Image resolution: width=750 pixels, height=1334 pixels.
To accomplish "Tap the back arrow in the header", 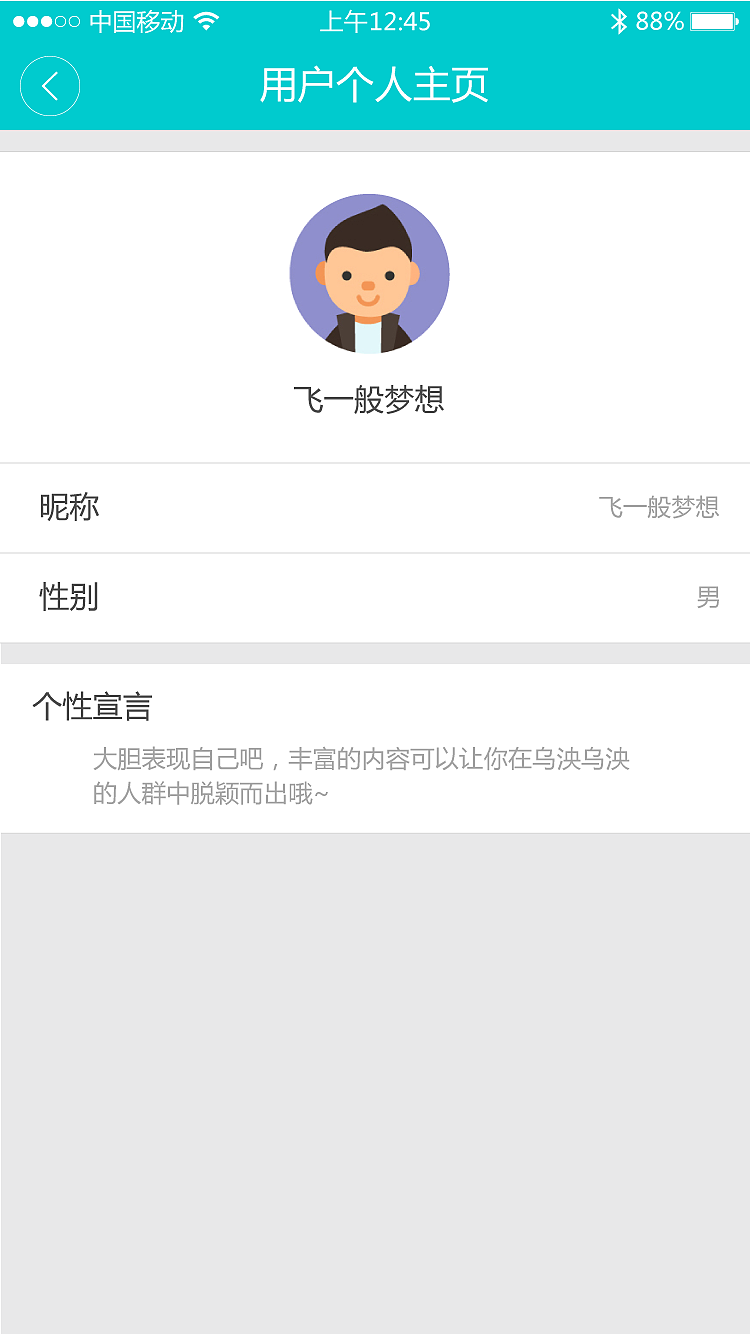I will coord(49,86).
